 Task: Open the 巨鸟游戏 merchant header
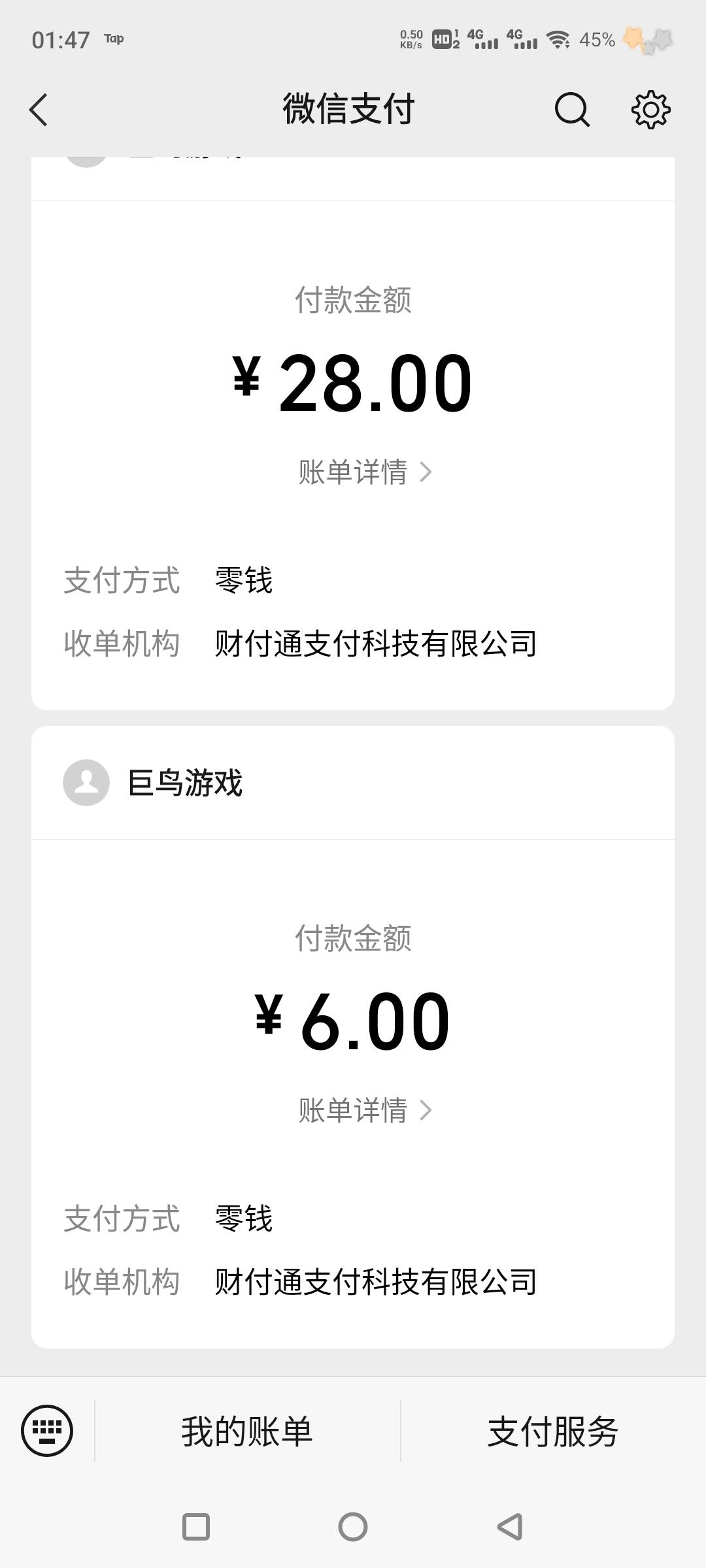pyautogui.click(x=186, y=783)
